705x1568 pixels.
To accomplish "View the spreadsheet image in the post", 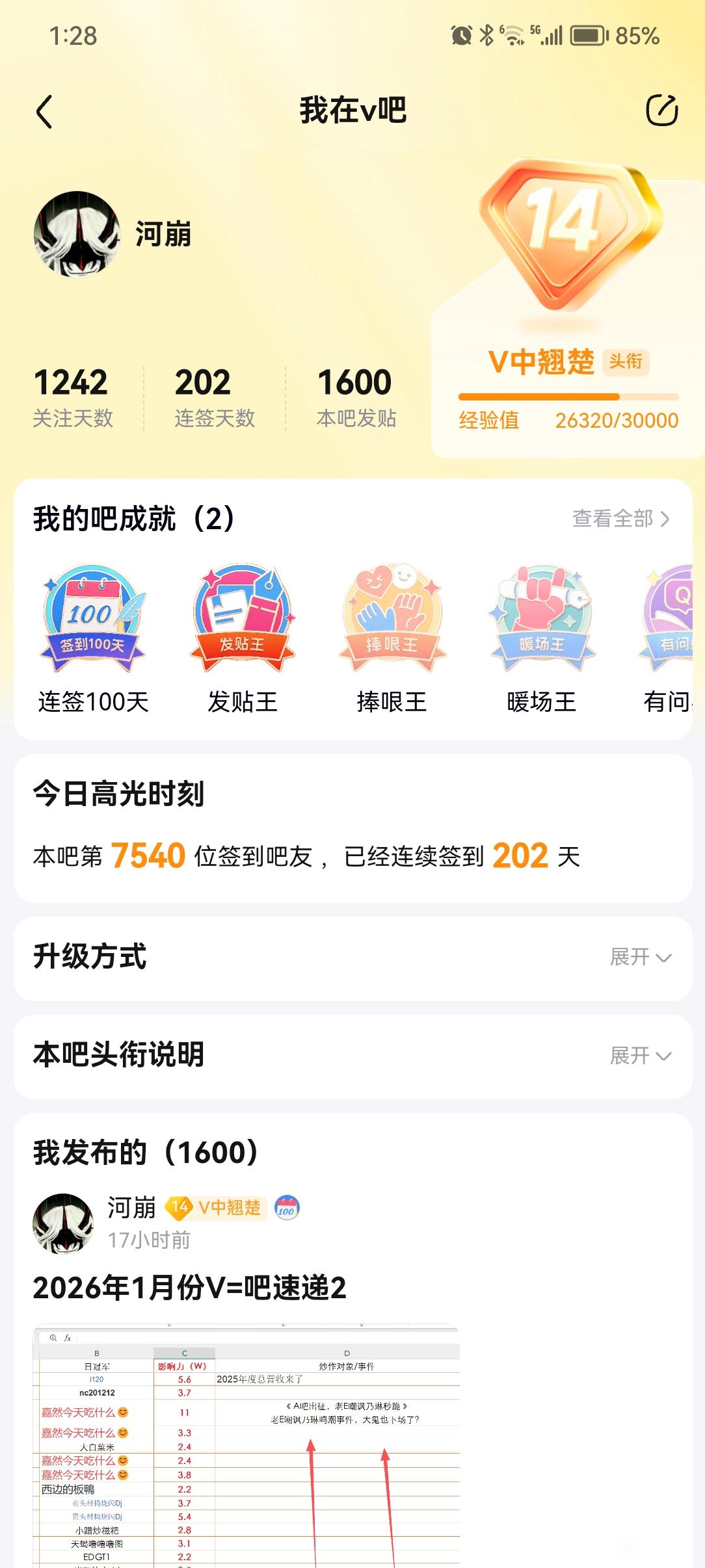I will [x=246, y=1443].
